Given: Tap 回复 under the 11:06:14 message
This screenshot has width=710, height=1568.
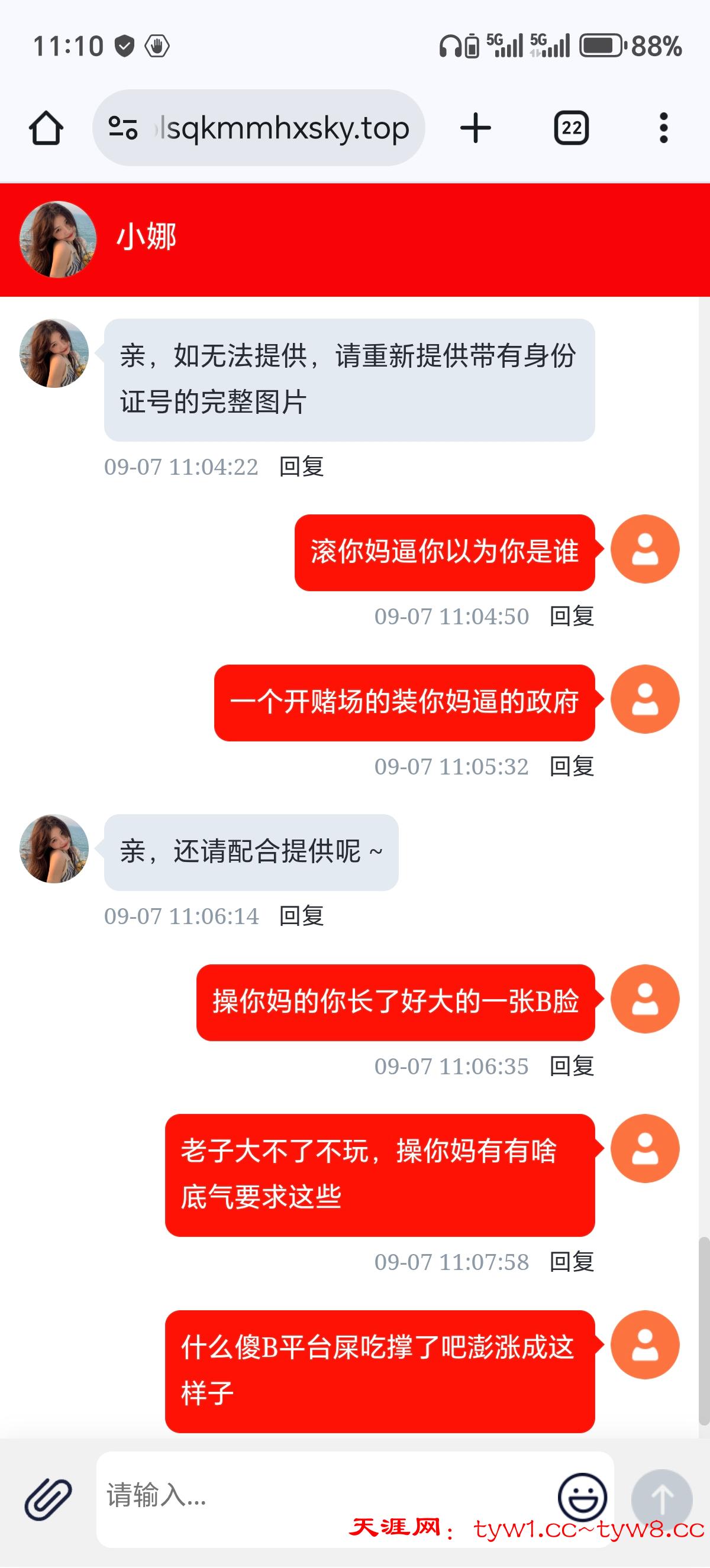Looking at the screenshot, I should pos(301,916).
